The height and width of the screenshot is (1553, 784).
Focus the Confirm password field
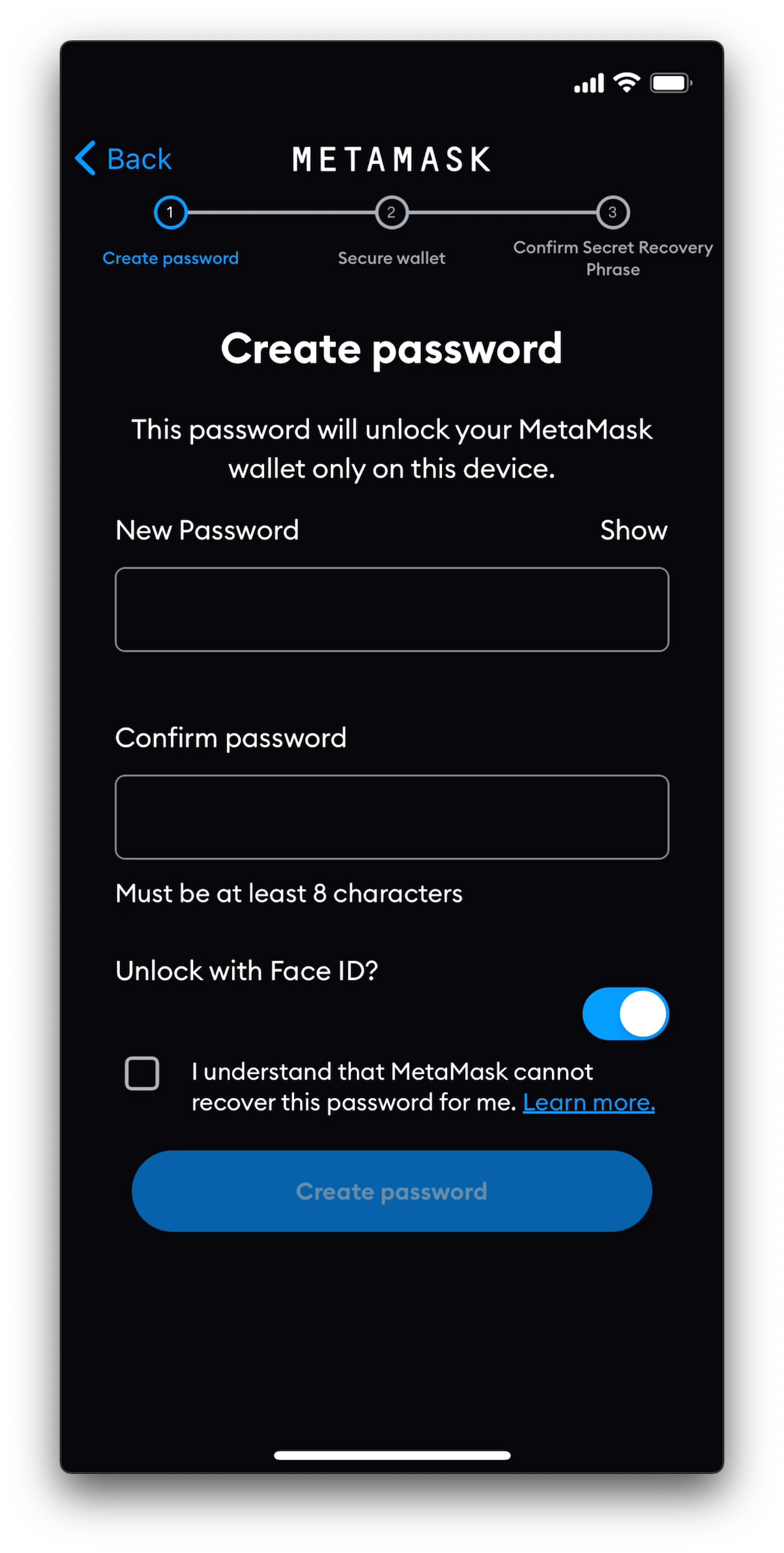(x=391, y=816)
